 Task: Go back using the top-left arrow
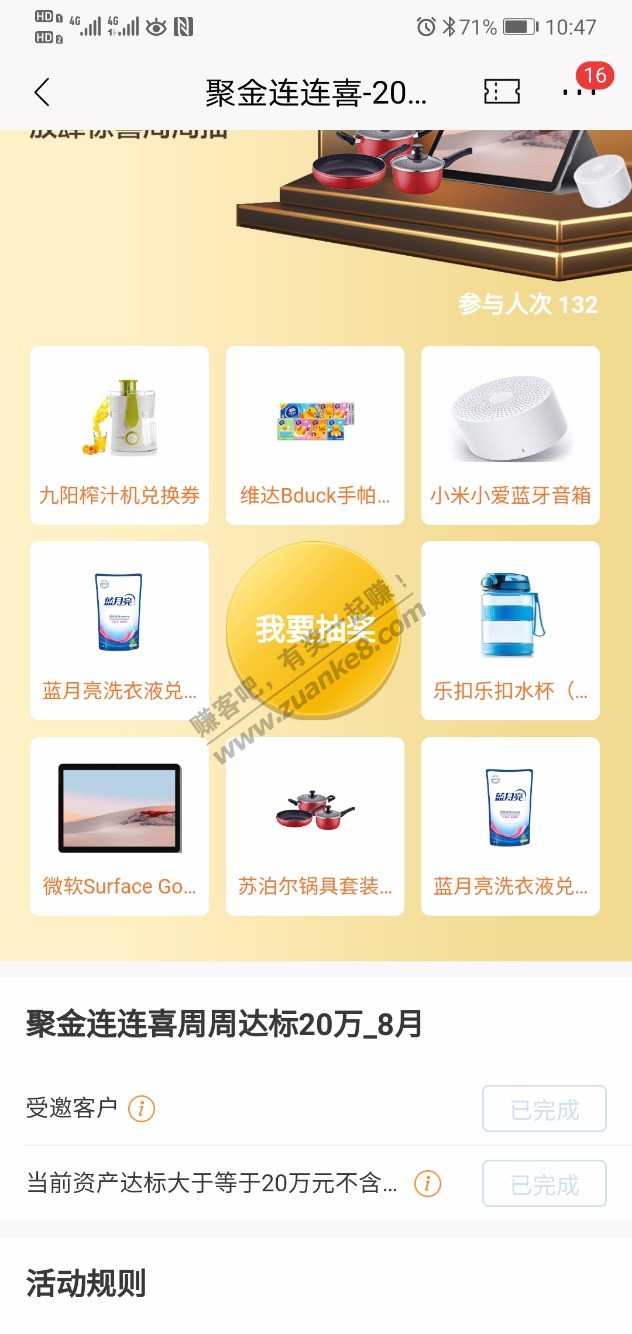coord(42,92)
